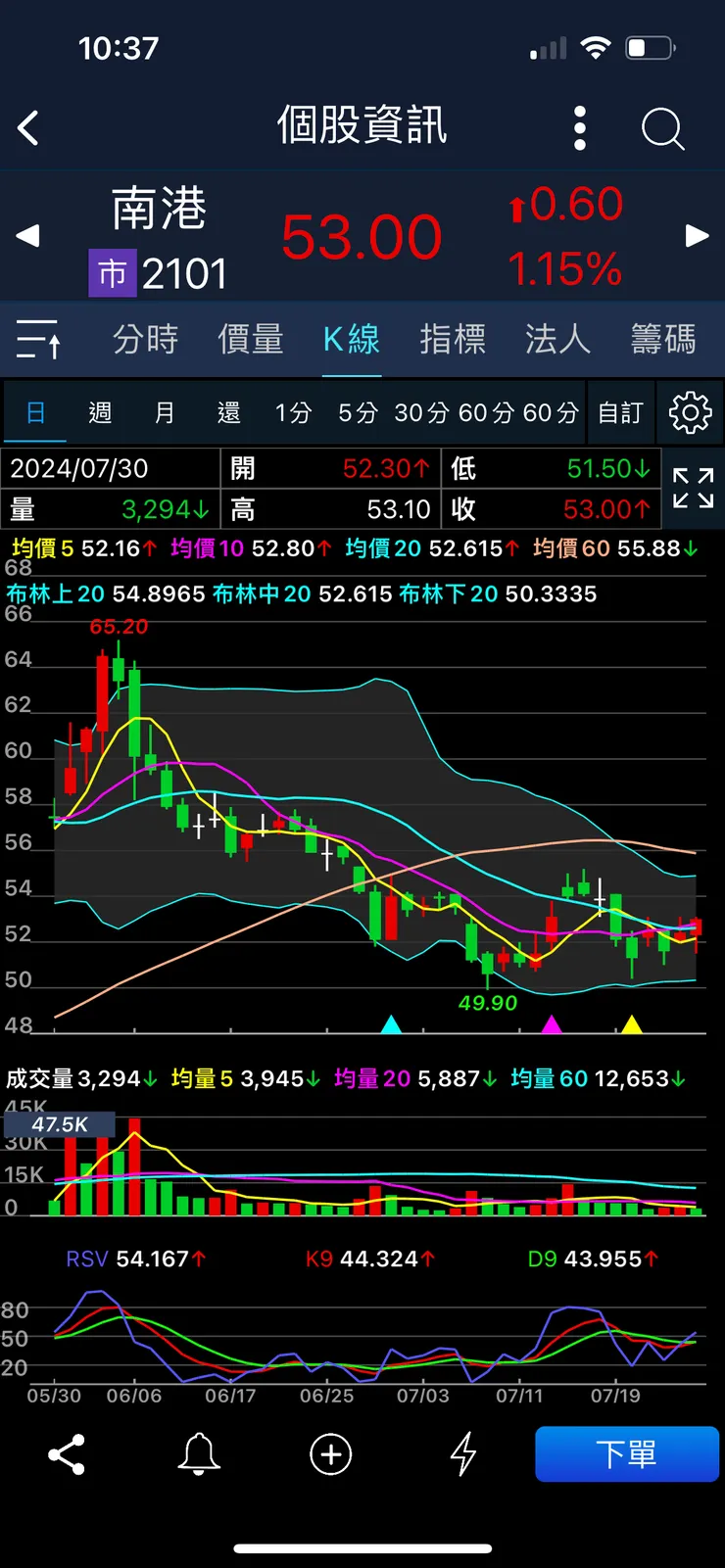Select the 月 monthly K-line period
This screenshot has width=725, height=1568.
165,413
